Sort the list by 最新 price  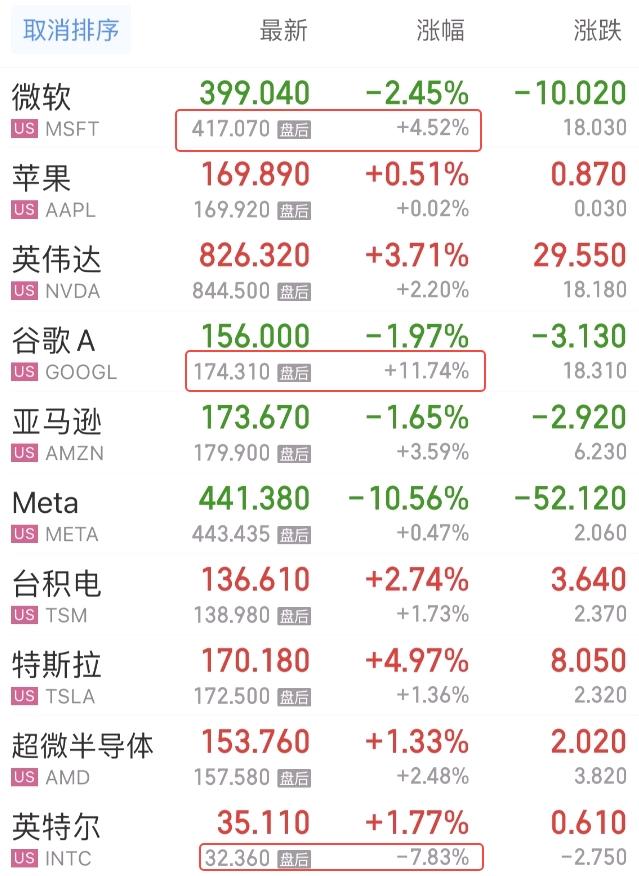tap(283, 30)
